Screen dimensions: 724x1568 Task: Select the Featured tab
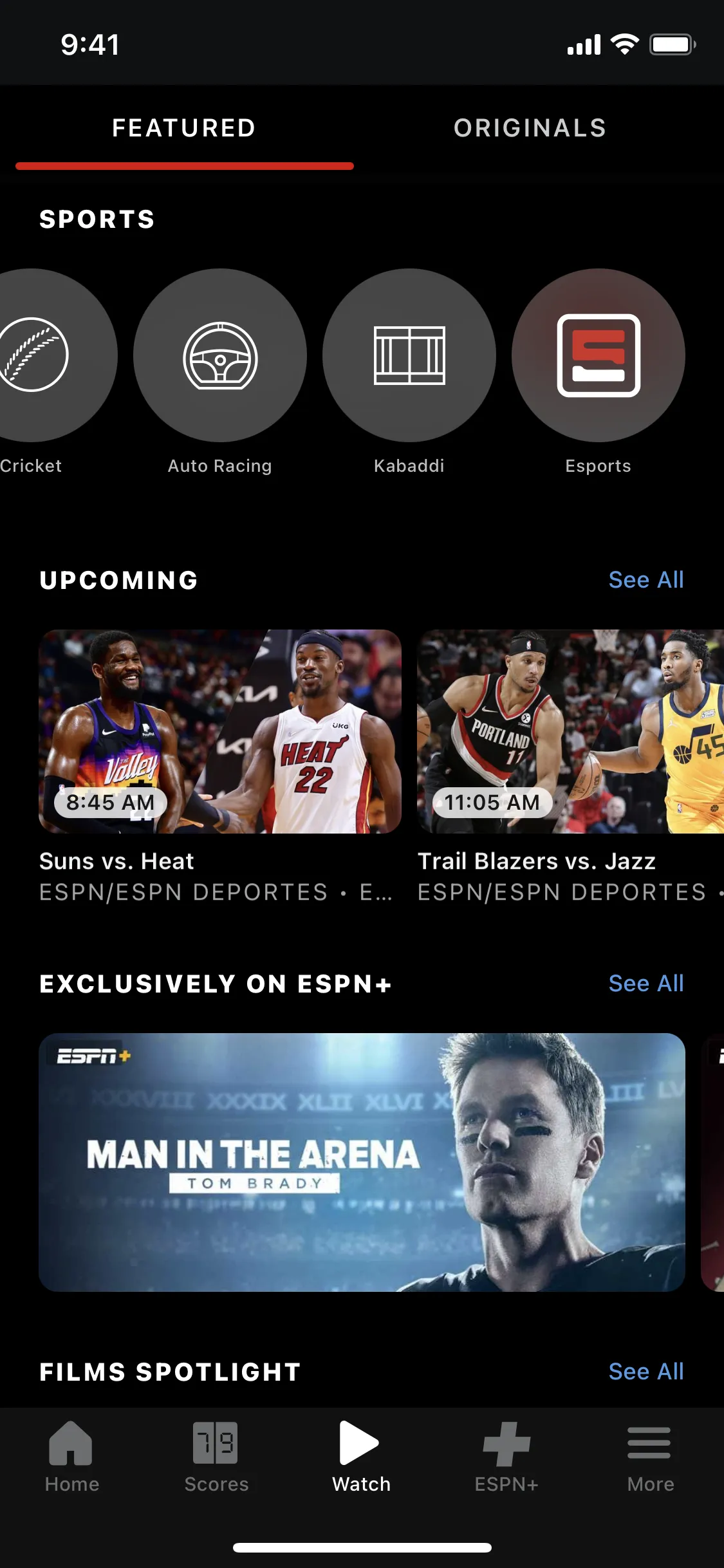[184, 128]
